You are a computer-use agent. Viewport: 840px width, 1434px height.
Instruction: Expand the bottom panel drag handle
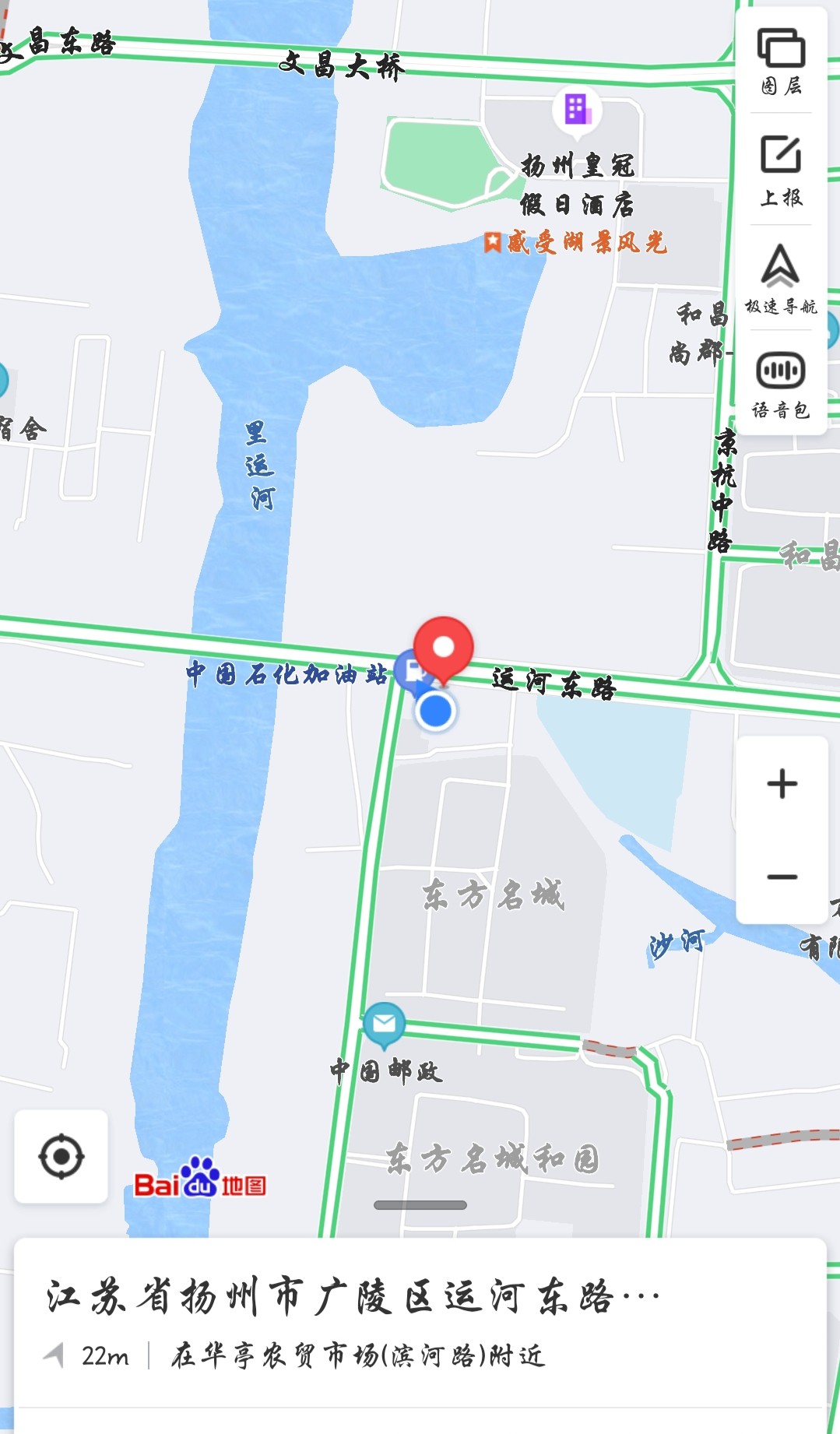(420, 1205)
